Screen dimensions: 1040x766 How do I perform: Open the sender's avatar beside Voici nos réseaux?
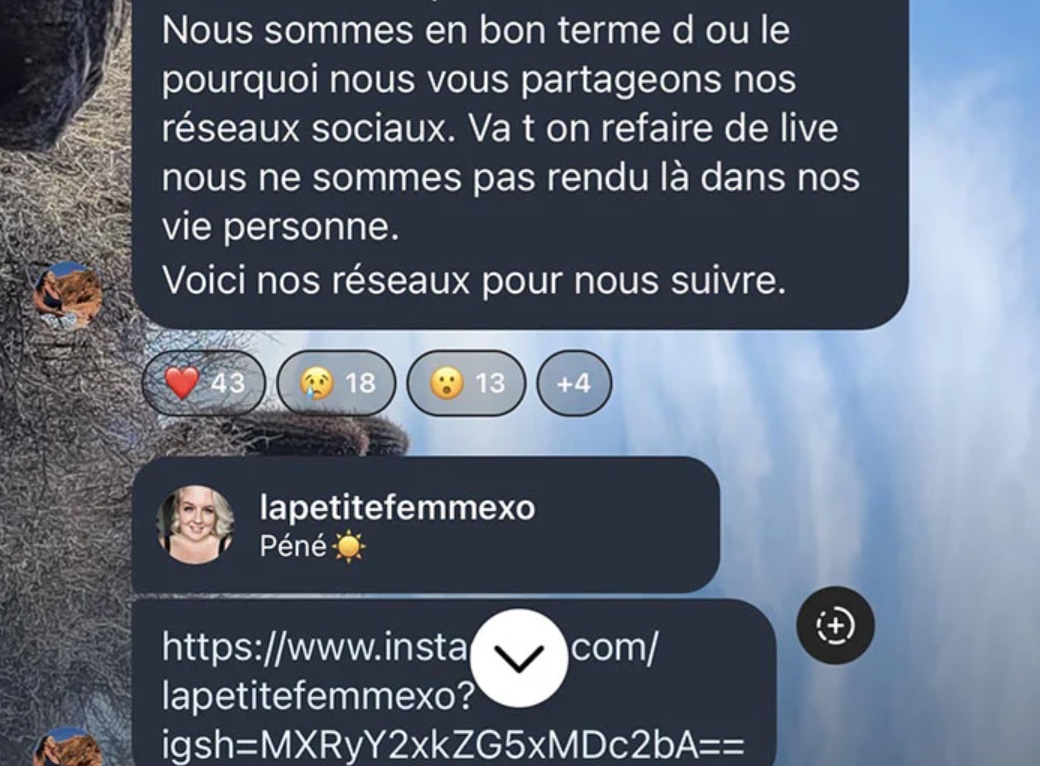click(67, 294)
